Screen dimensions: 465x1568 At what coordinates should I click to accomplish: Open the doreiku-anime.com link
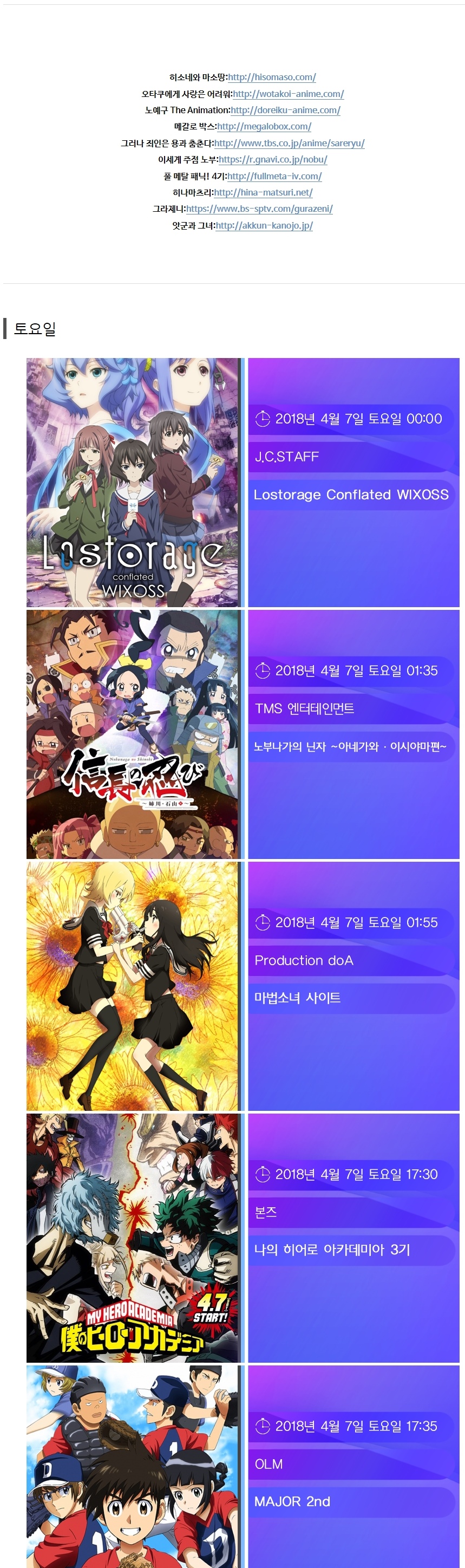[285, 110]
